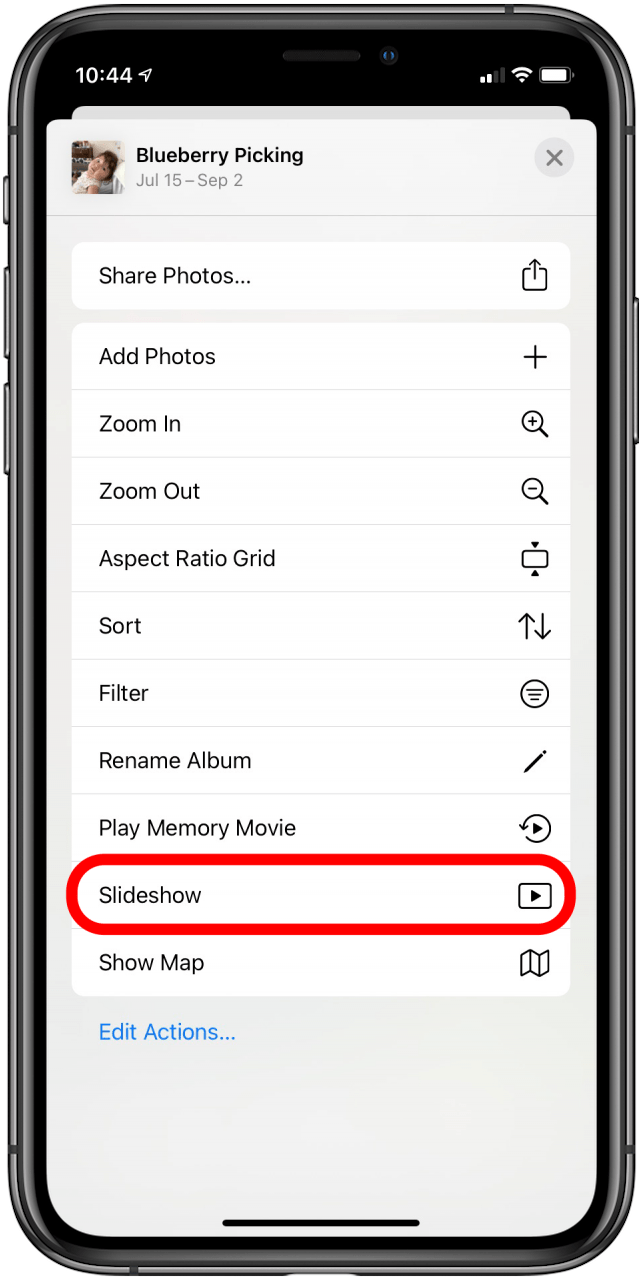642x1280 pixels.
Task: Open Share Photos options
Action: pos(320,276)
